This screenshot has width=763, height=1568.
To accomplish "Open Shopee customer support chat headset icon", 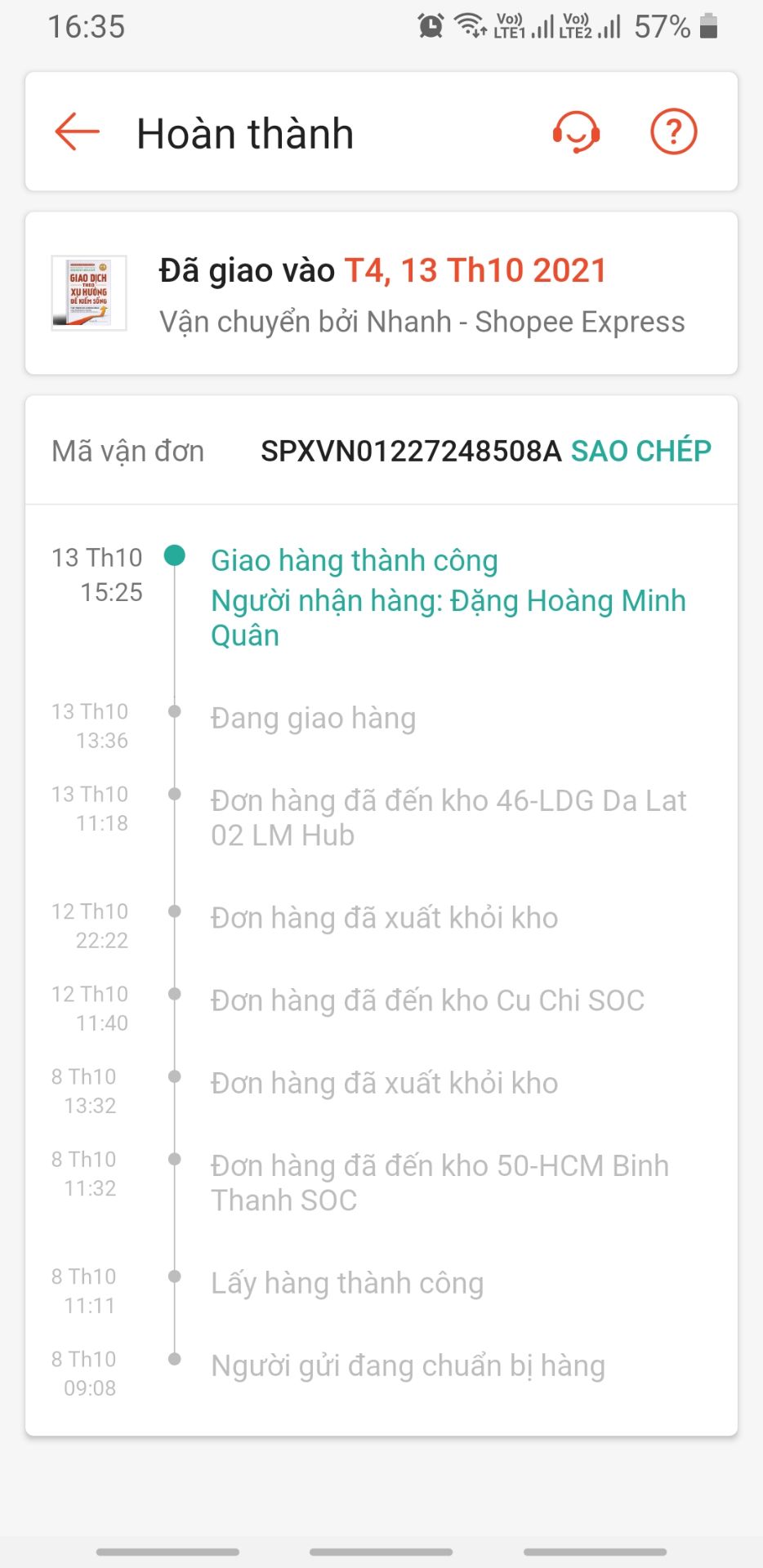I will (578, 132).
